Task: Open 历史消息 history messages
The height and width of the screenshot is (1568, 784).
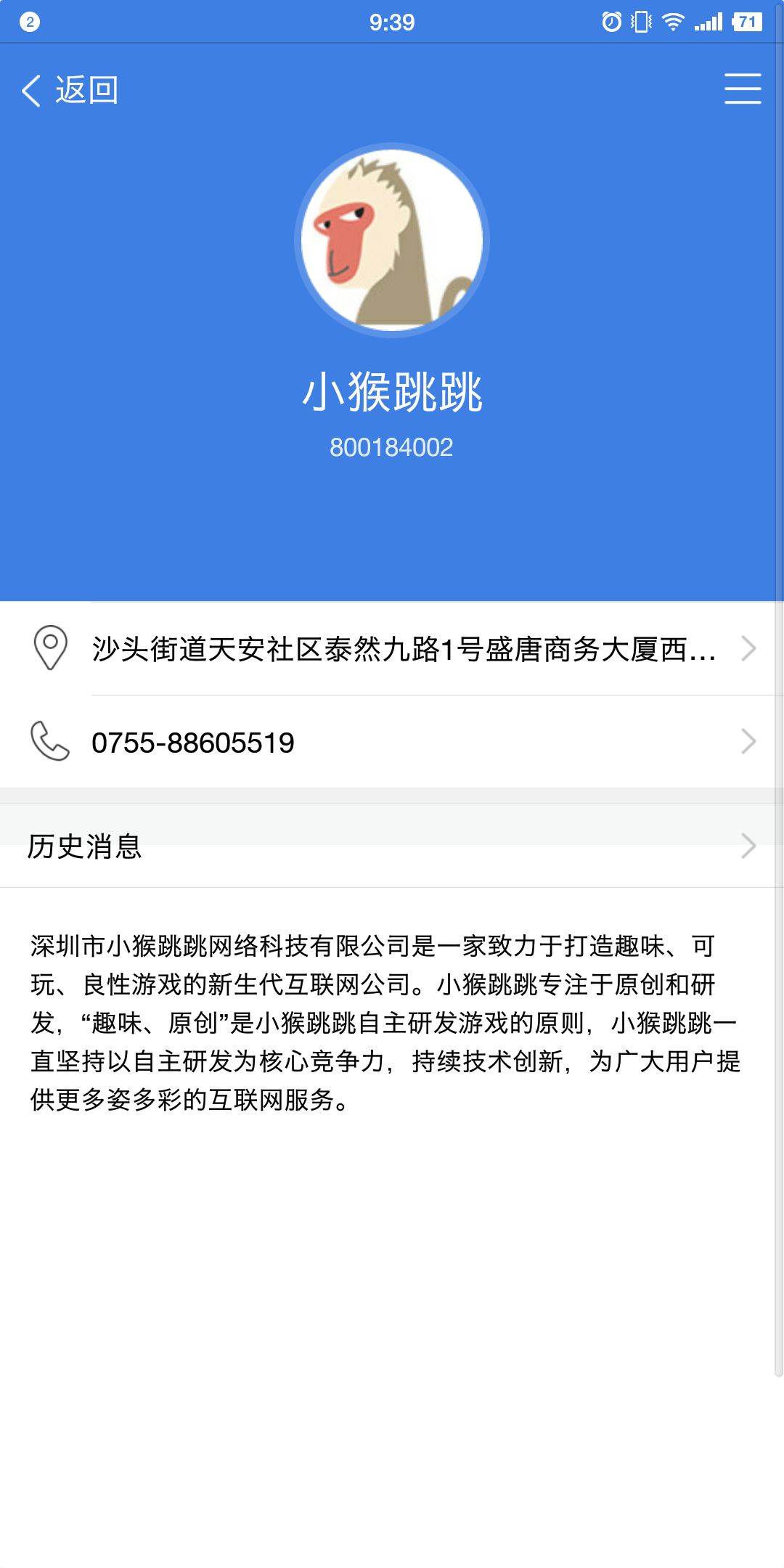Action: click(392, 846)
